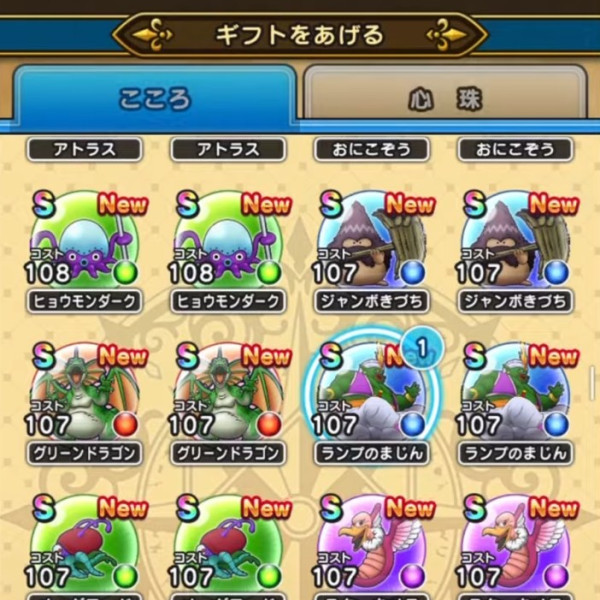Select the unselected ランプのまじん heart

[x=514, y=397]
